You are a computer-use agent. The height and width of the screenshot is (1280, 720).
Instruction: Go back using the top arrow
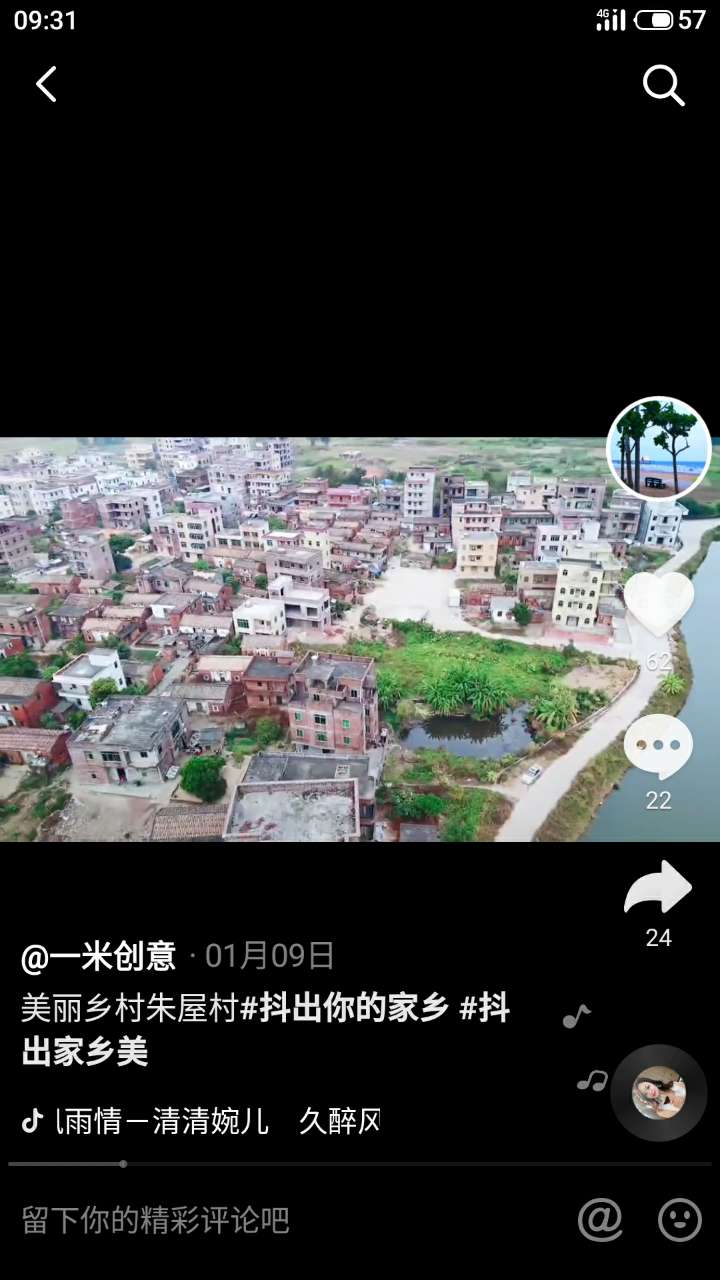coord(46,85)
